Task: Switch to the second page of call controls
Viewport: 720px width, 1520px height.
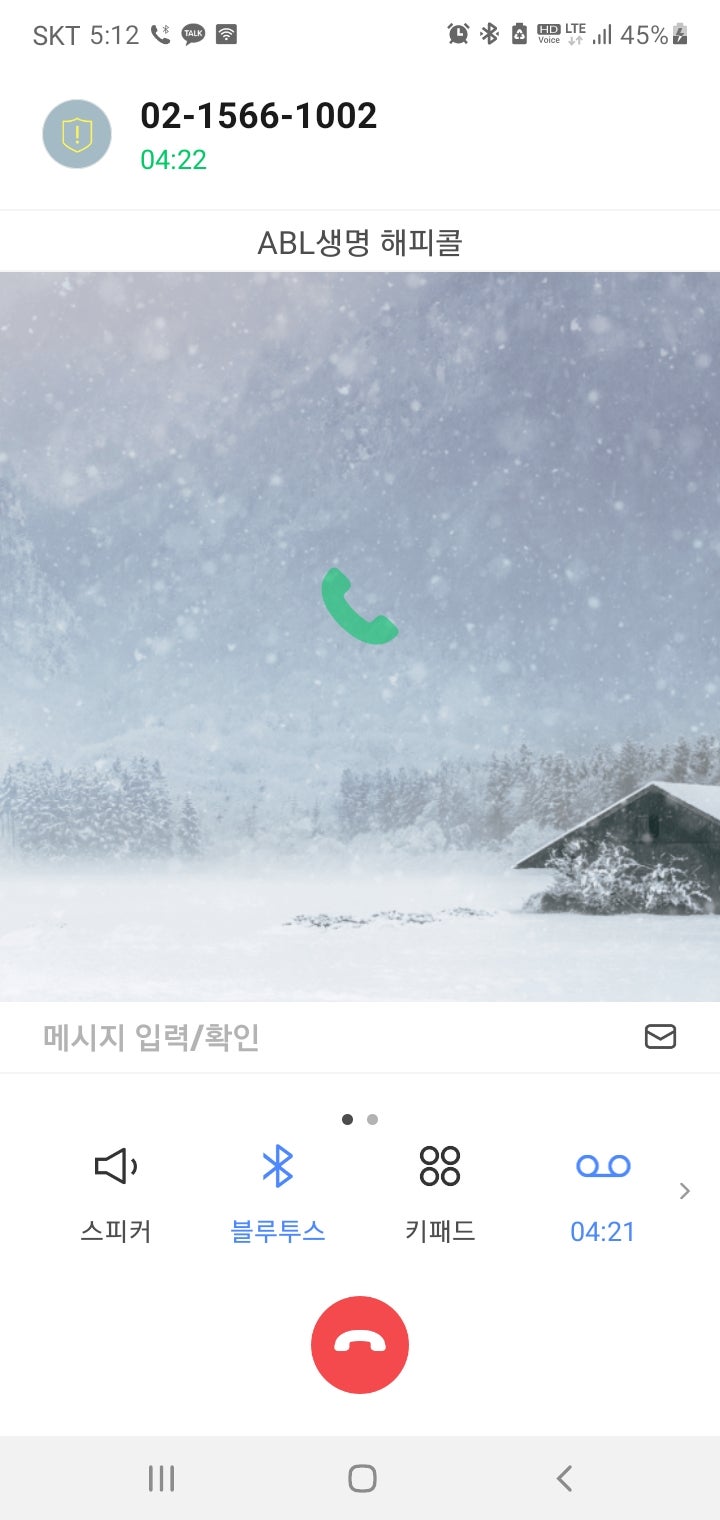Action: tap(372, 1120)
